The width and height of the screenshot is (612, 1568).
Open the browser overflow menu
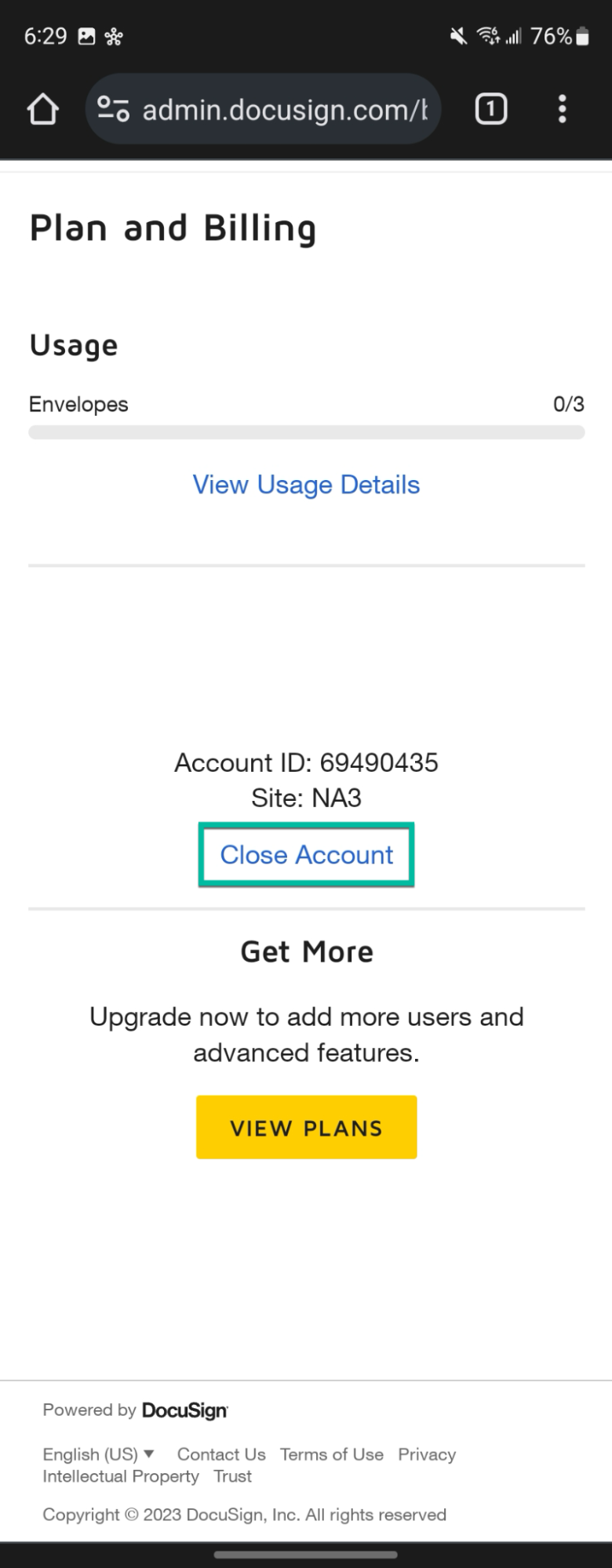point(562,109)
